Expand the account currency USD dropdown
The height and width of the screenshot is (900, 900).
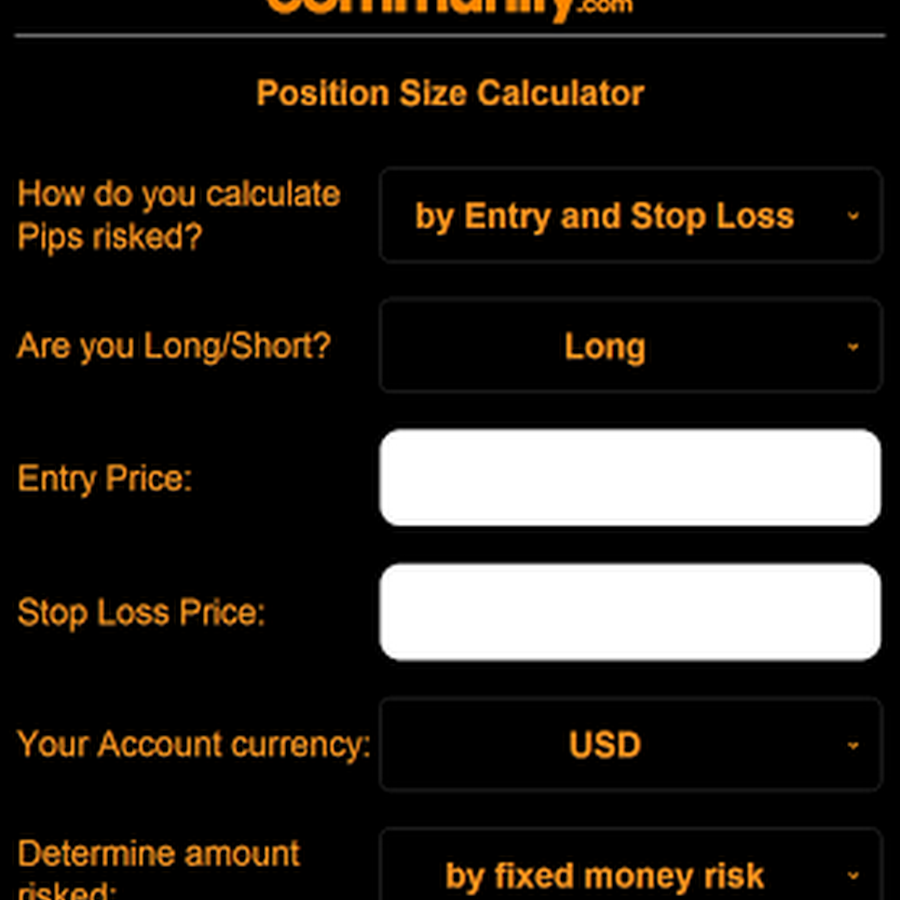[x=630, y=745]
